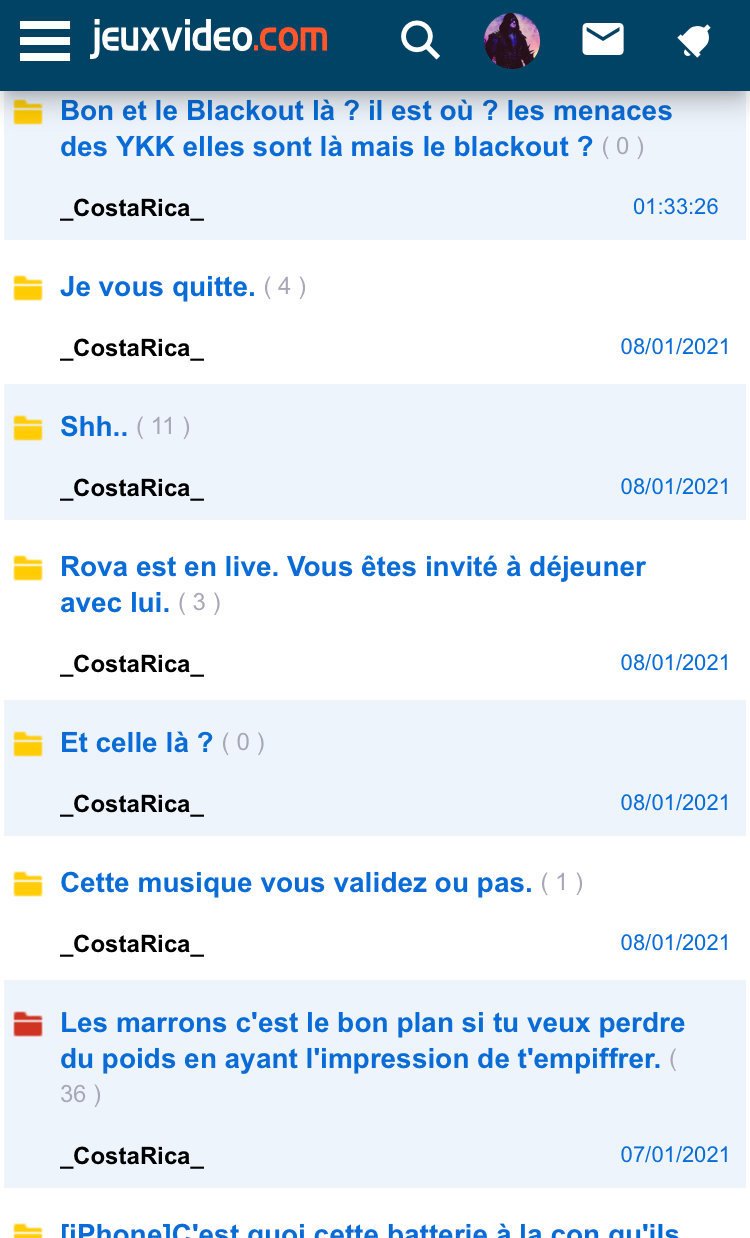Open the search magnifier icon
This screenshot has height=1238, width=750.
(420, 41)
